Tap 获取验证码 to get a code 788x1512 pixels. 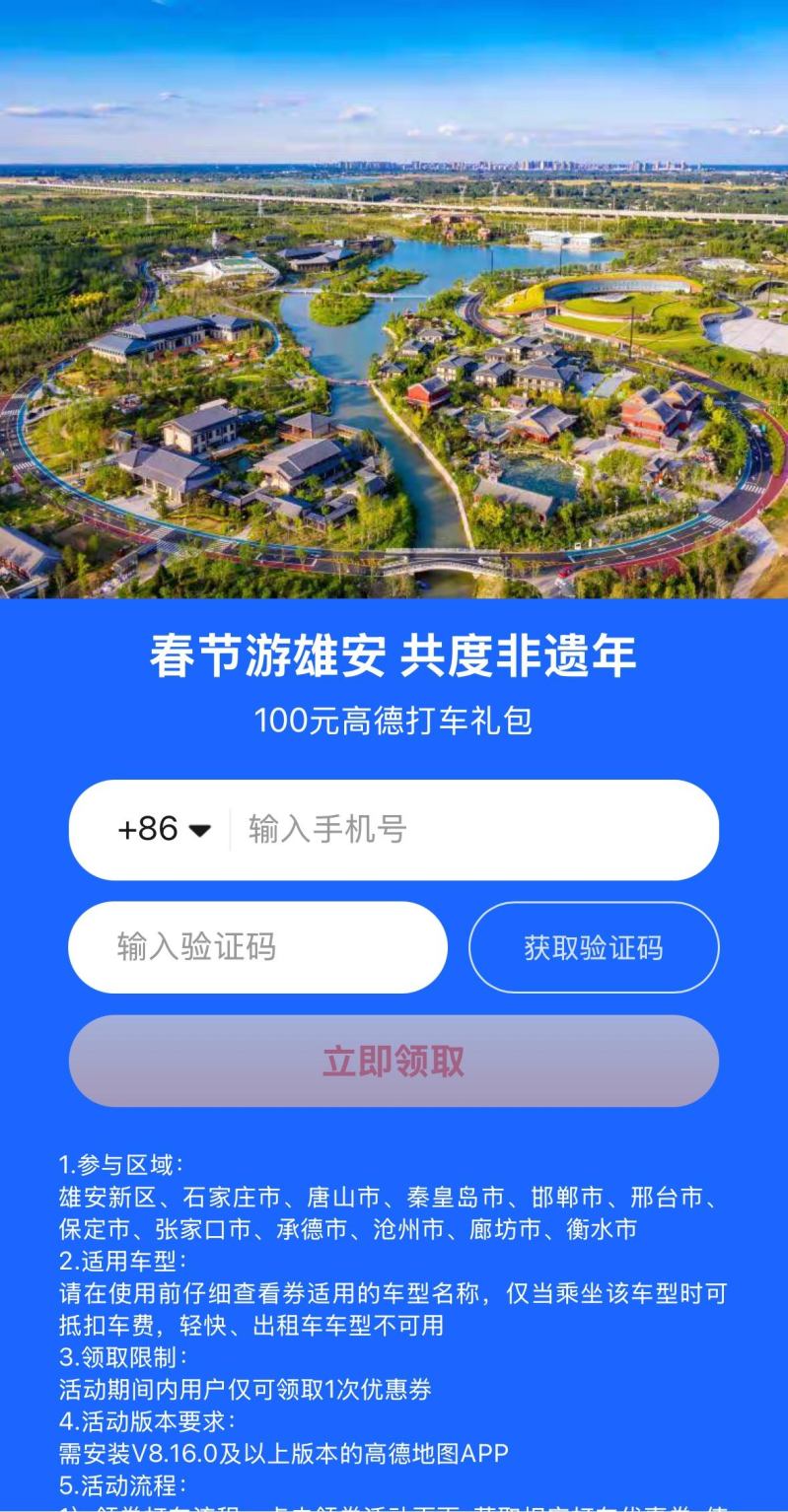[594, 947]
